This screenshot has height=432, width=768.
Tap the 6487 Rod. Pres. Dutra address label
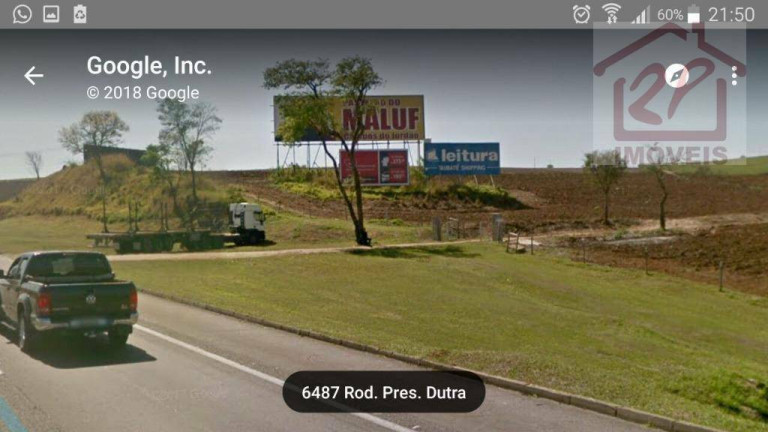383,392
